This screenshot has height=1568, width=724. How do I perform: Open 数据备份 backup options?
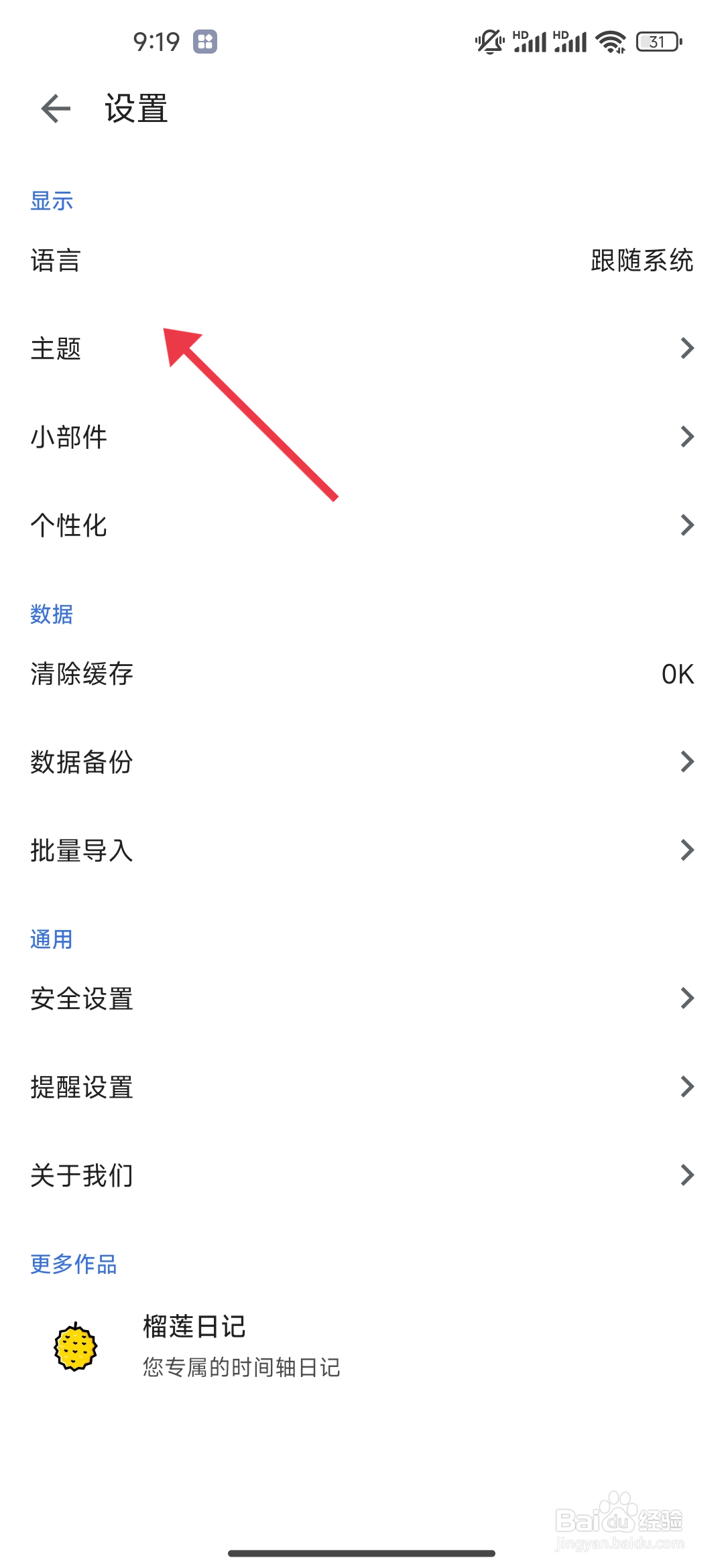pos(362,761)
